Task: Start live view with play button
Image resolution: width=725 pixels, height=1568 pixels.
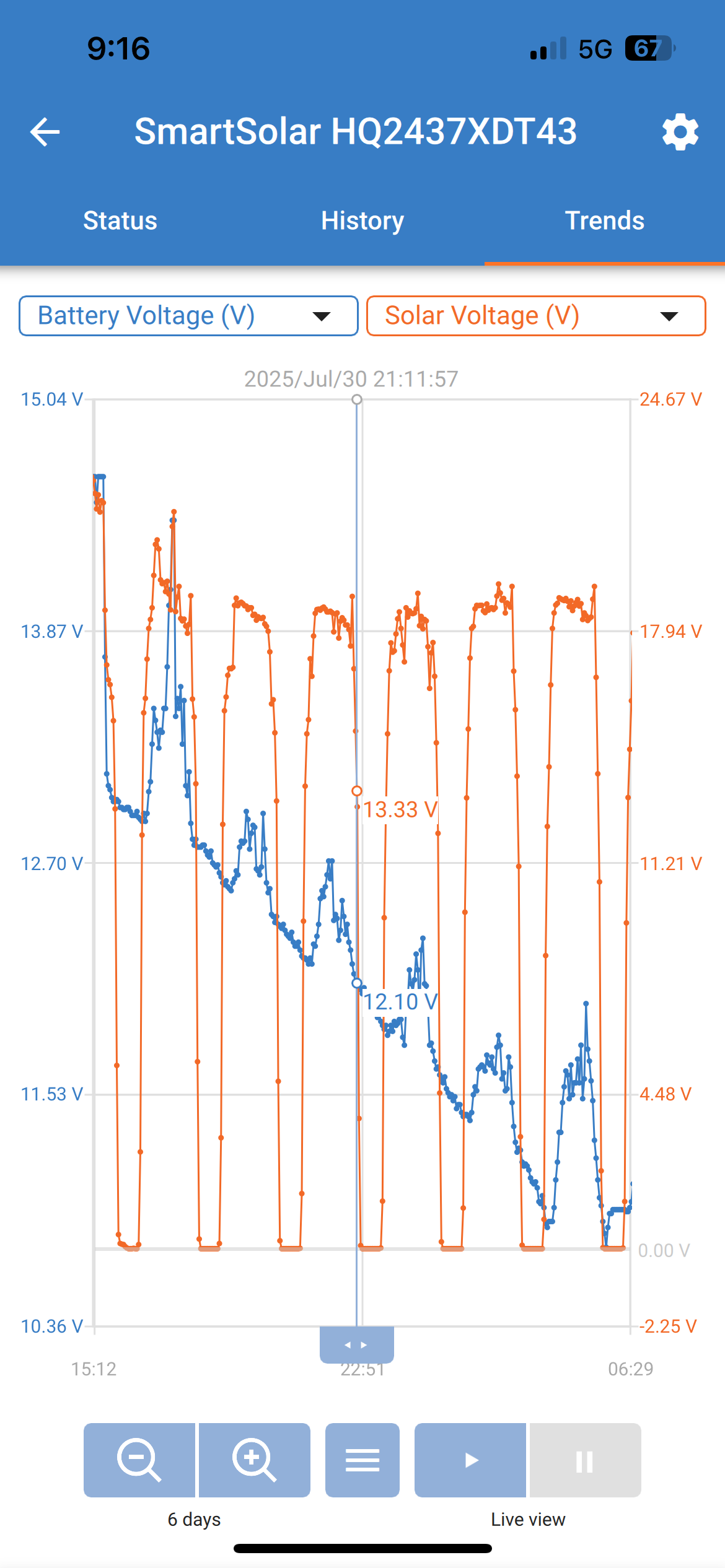Action: (470, 1460)
